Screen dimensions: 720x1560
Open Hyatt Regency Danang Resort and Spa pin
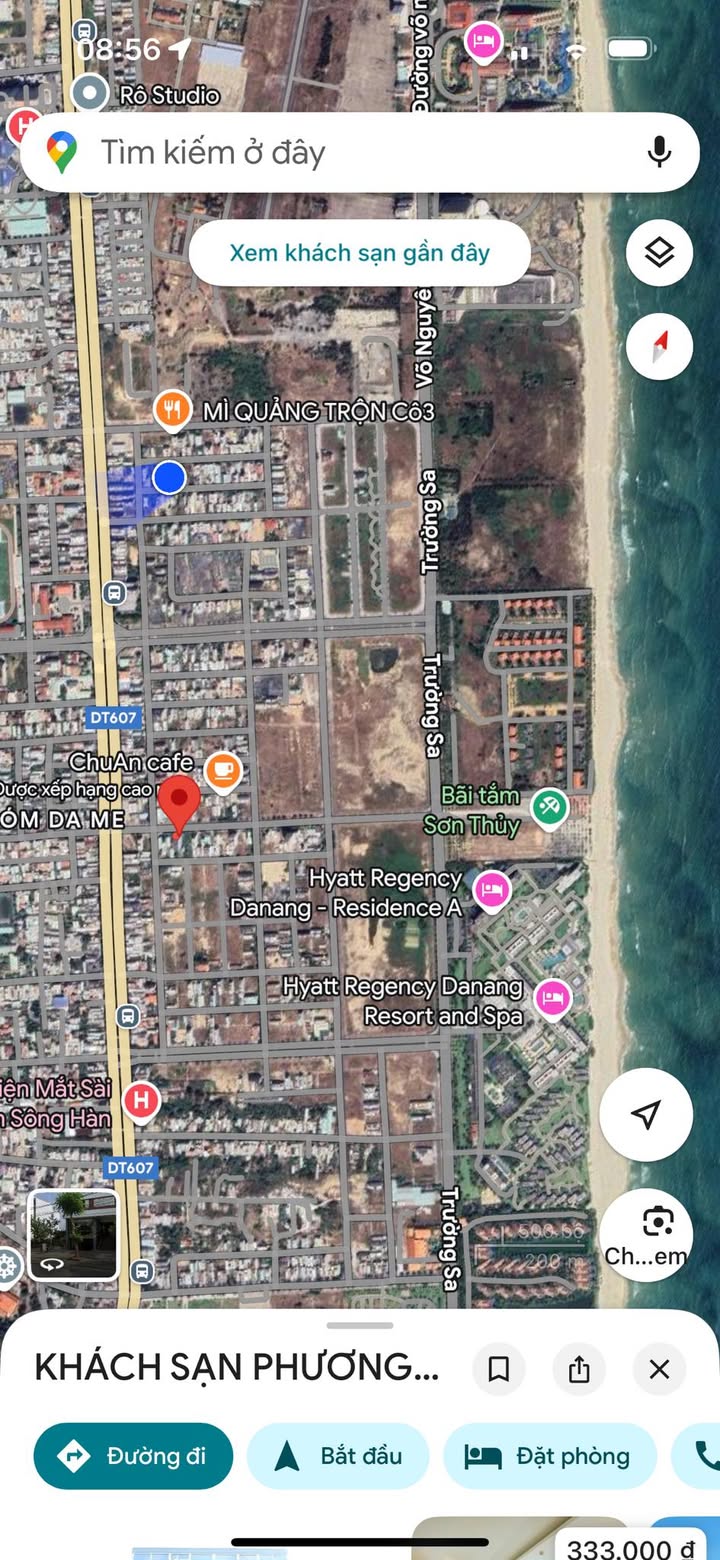[552, 996]
